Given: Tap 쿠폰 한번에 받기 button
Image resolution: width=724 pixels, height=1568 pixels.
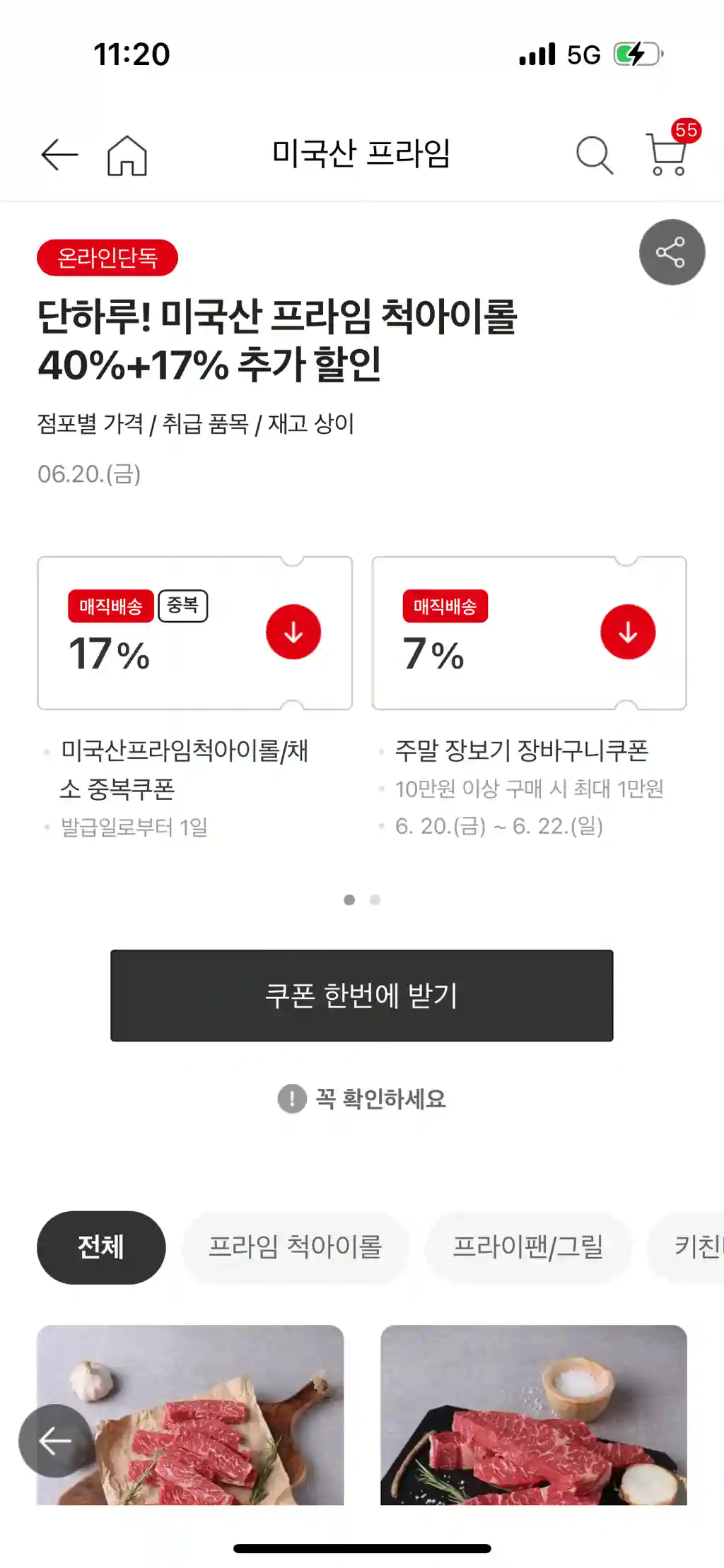Looking at the screenshot, I should coord(361,995).
